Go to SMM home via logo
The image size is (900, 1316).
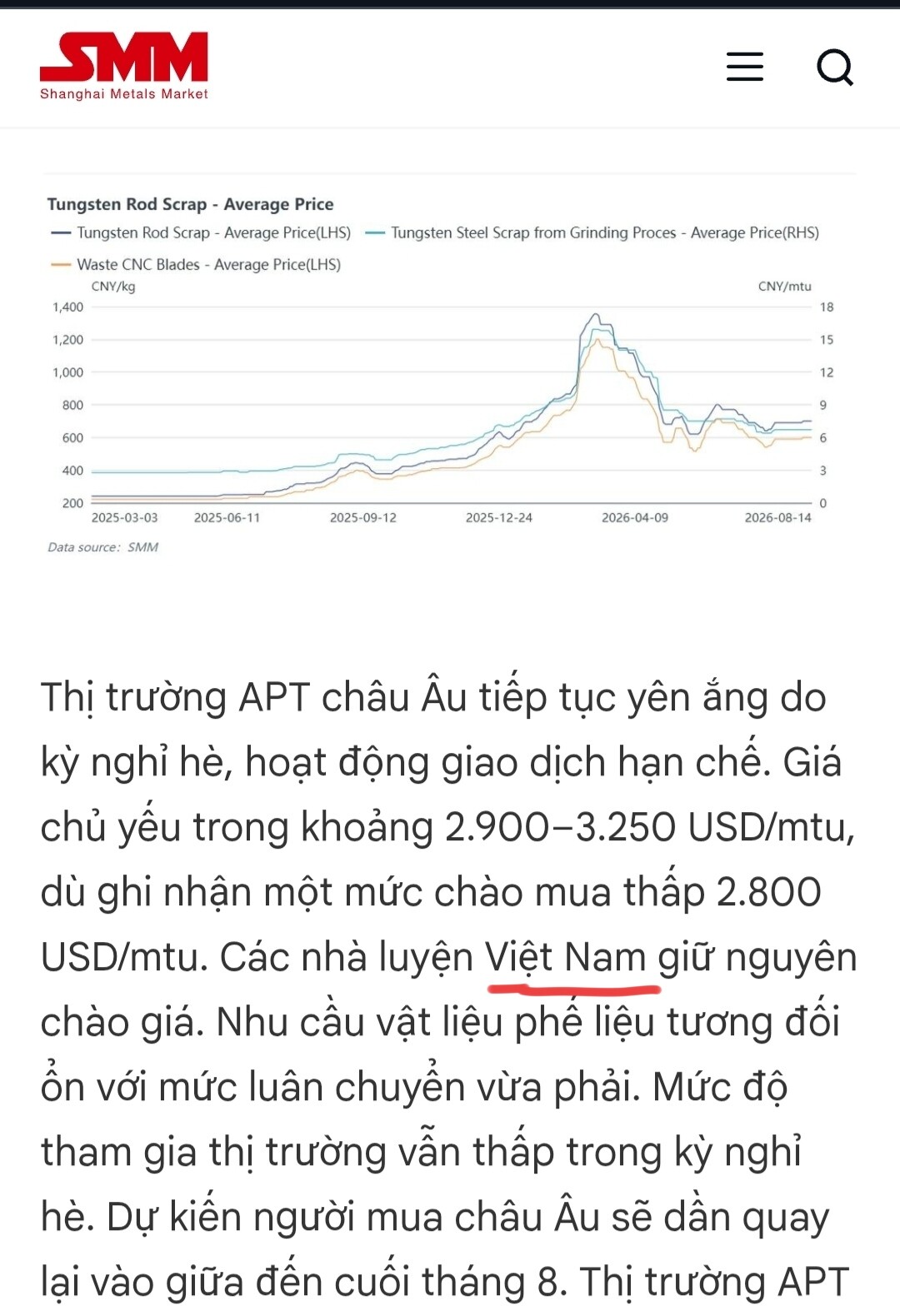click(124, 67)
